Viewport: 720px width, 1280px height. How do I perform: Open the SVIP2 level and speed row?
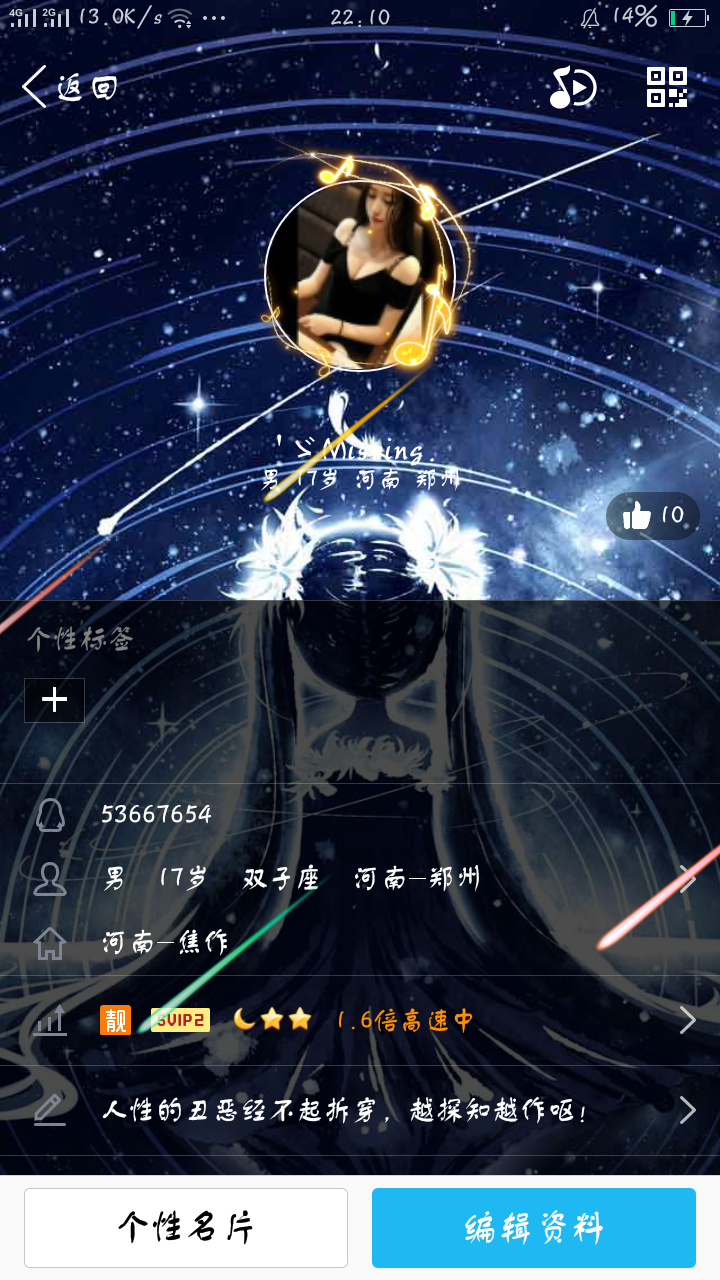(x=360, y=1020)
